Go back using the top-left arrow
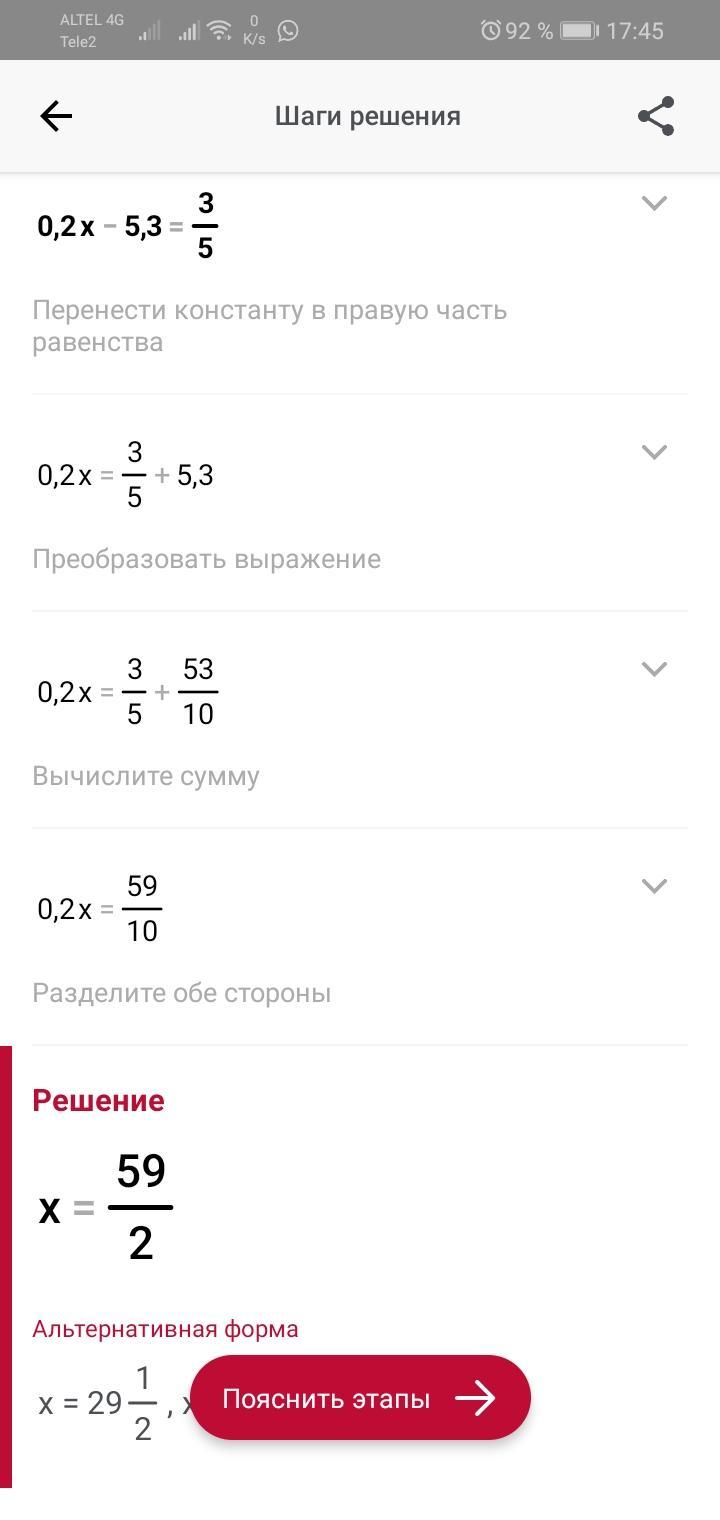The height and width of the screenshot is (1520, 720). click(x=56, y=117)
